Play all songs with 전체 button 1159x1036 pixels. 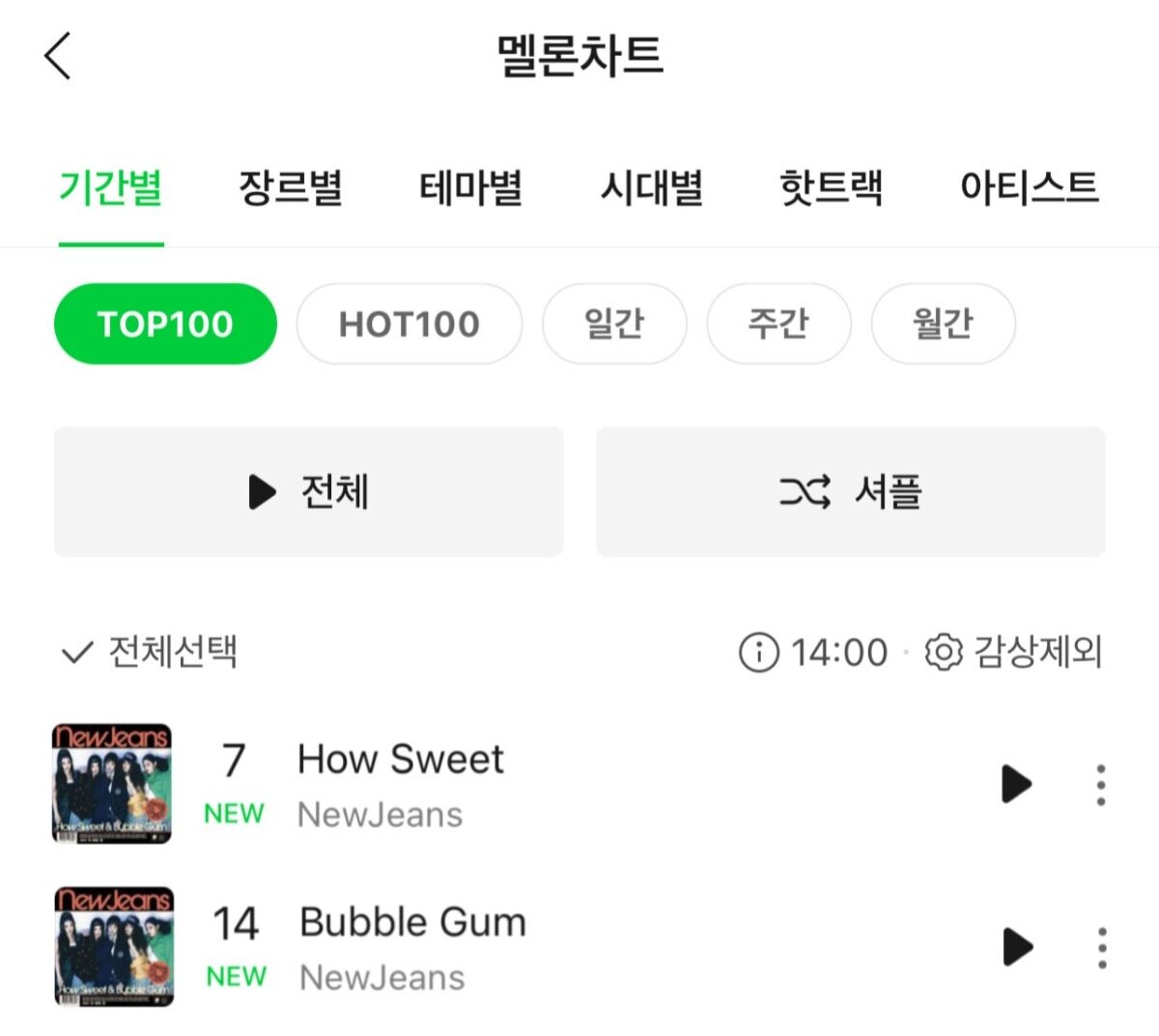pos(308,491)
